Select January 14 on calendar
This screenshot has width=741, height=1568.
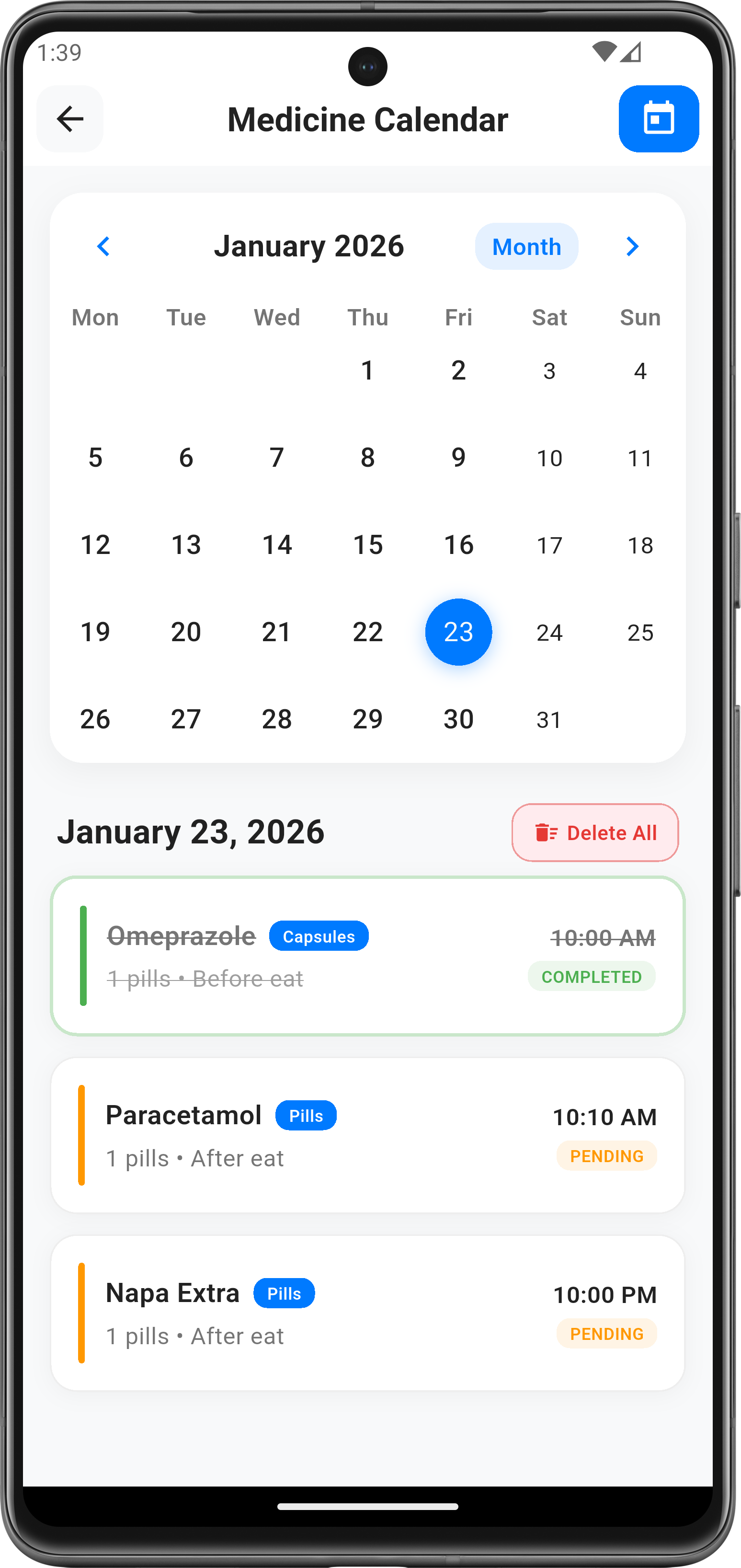click(277, 545)
